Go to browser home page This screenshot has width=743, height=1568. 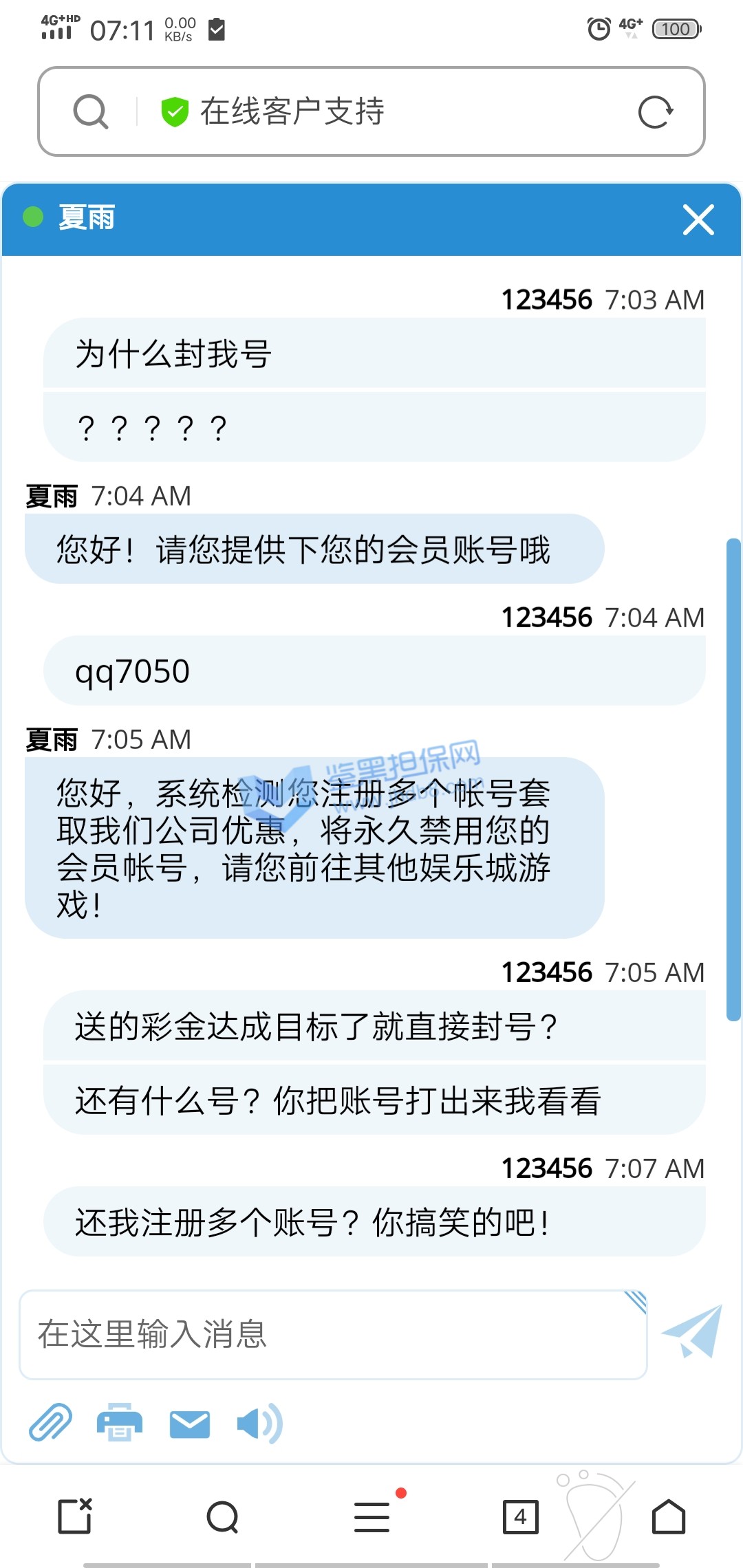tap(668, 1516)
